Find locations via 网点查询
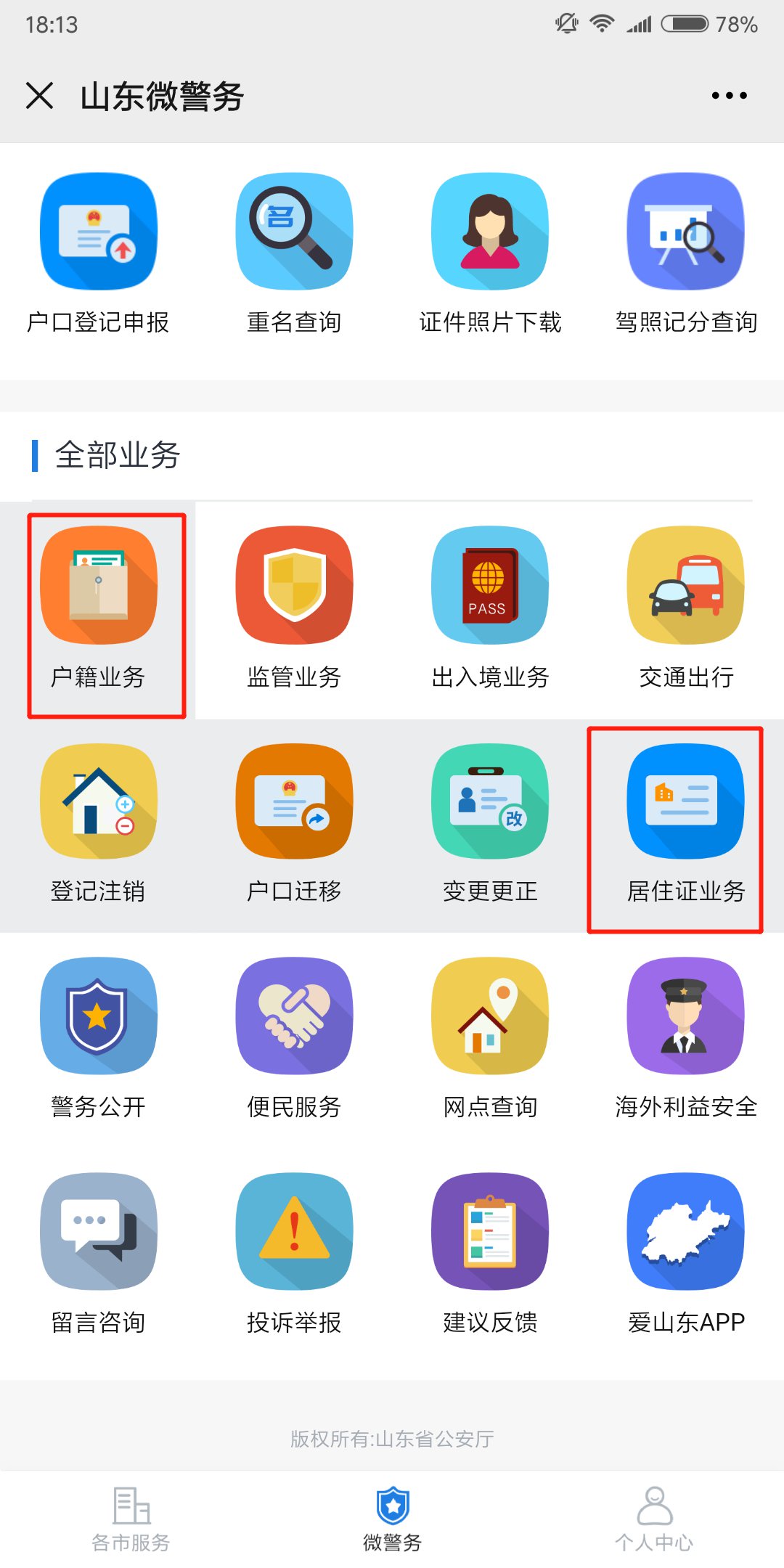The width and height of the screenshot is (784, 1568). (490, 1016)
